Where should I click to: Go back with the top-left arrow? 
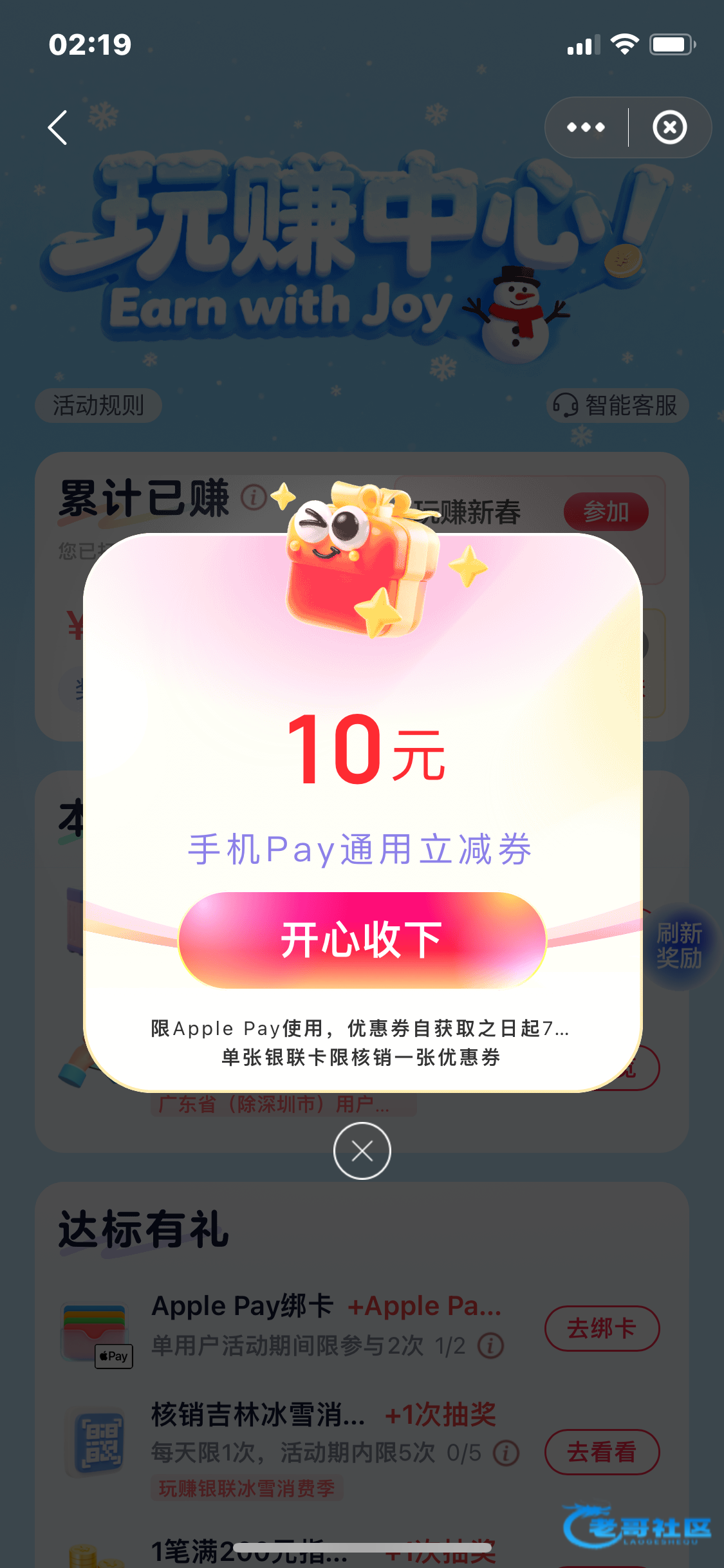click(x=58, y=127)
